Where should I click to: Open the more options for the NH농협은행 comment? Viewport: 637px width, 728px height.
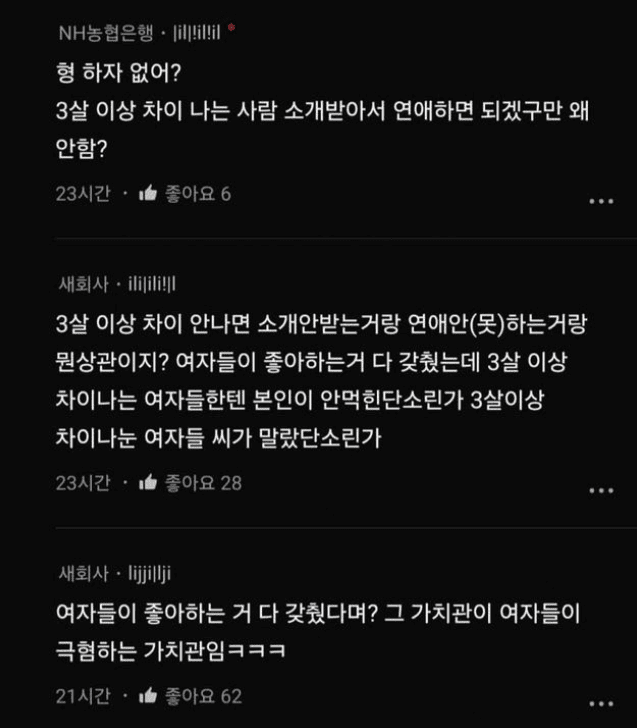pos(601,201)
